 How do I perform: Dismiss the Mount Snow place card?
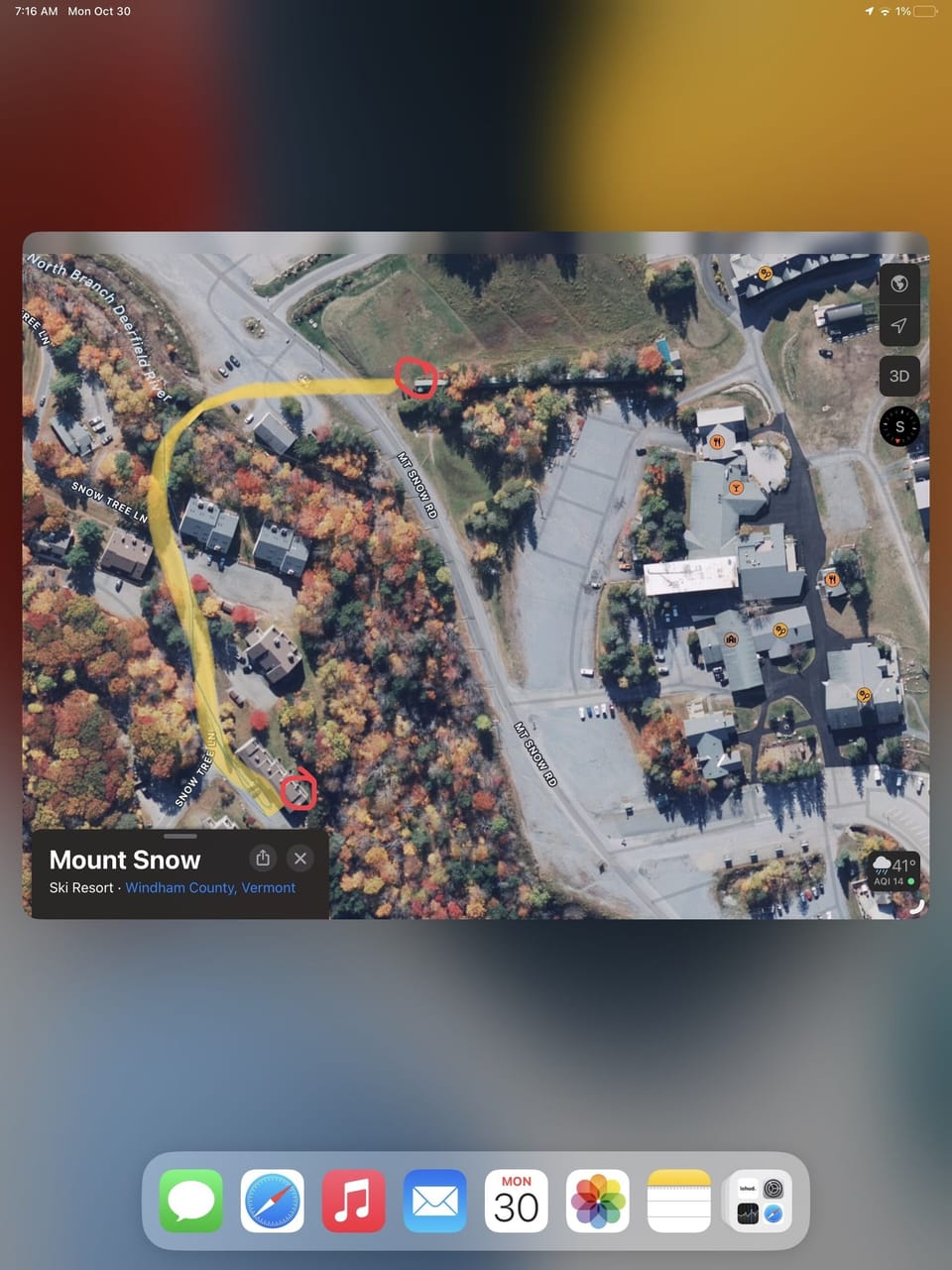click(299, 858)
